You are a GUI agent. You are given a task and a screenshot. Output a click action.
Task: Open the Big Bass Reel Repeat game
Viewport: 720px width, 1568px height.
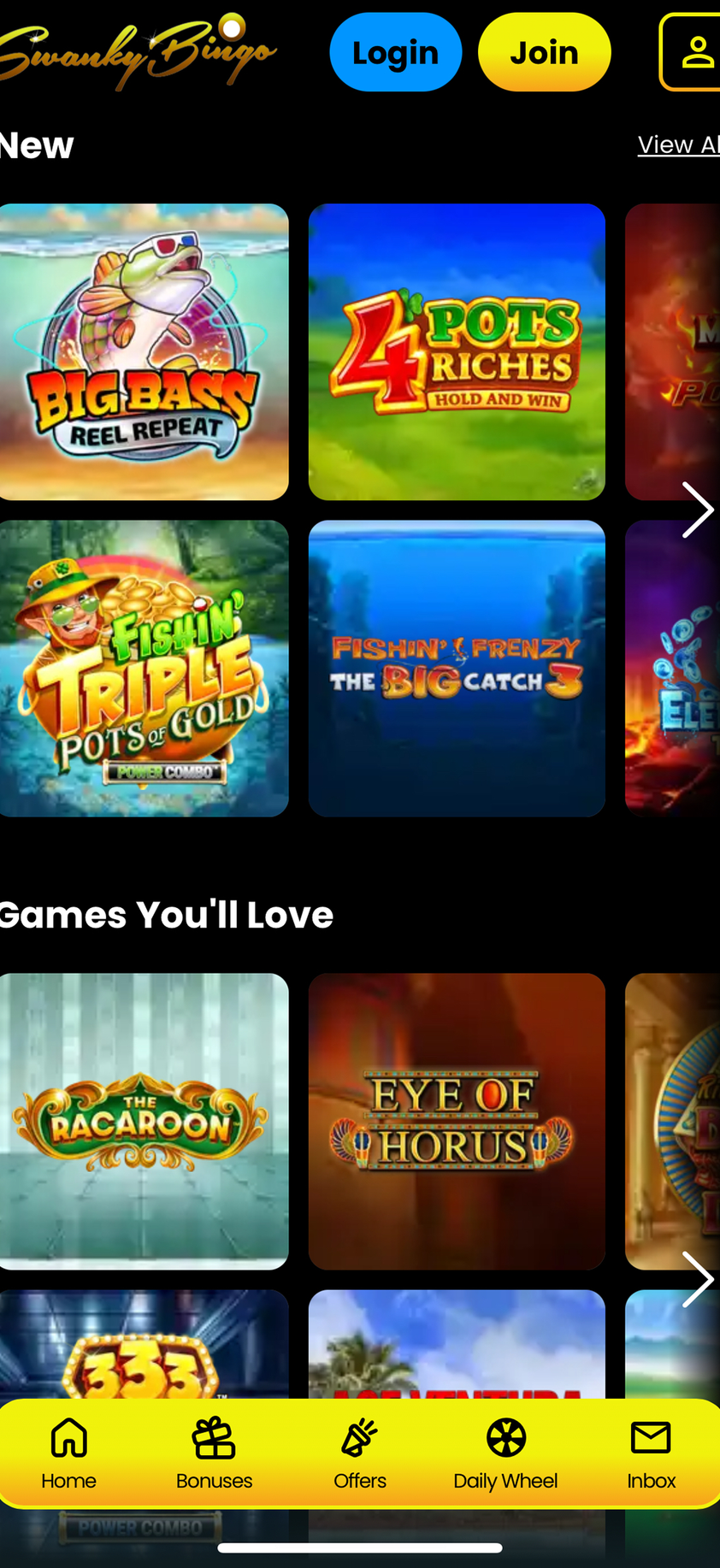point(144,351)
